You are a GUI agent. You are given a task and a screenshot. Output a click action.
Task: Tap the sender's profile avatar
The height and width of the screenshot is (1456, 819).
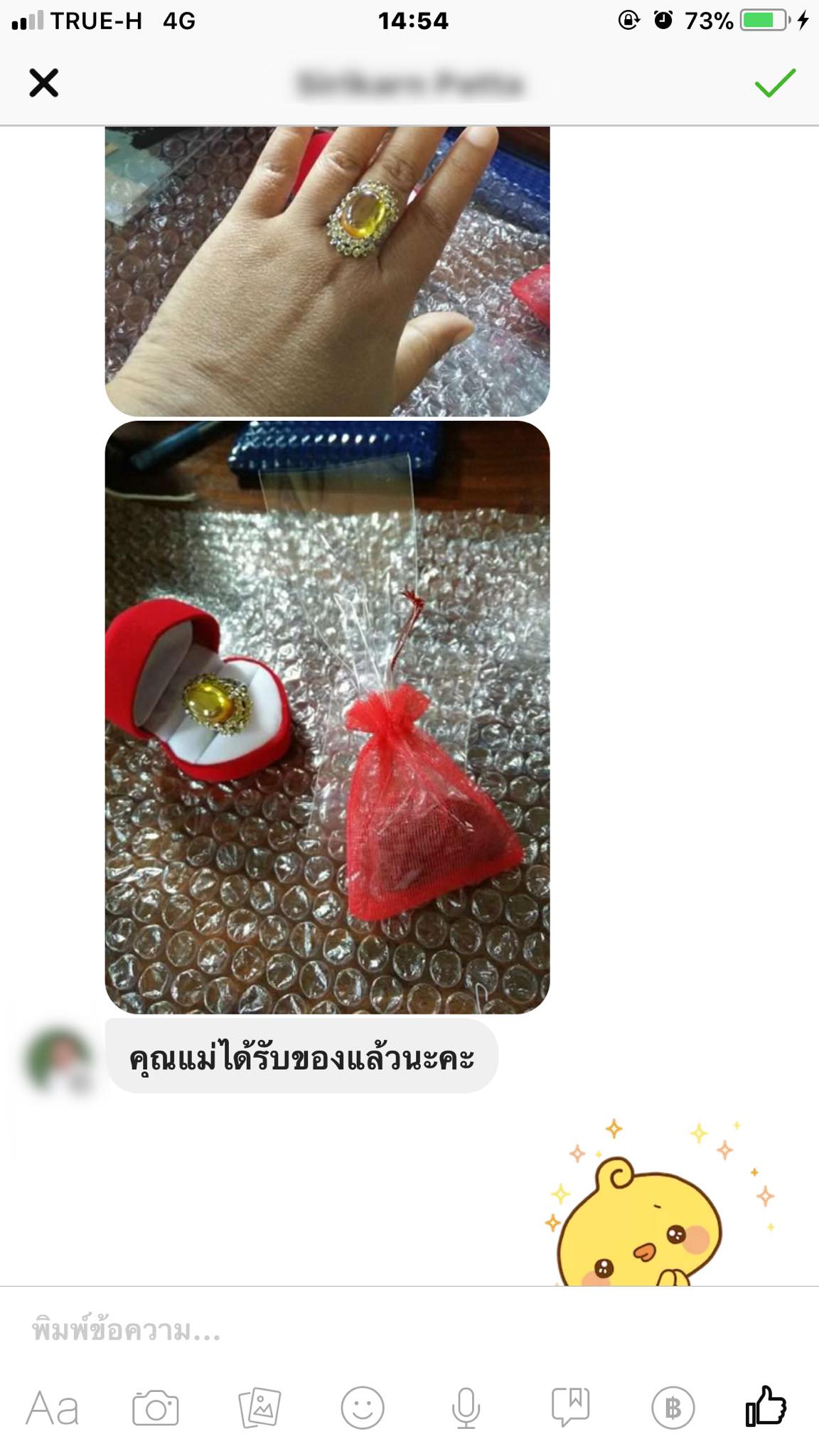click(x=60, y=1059)
